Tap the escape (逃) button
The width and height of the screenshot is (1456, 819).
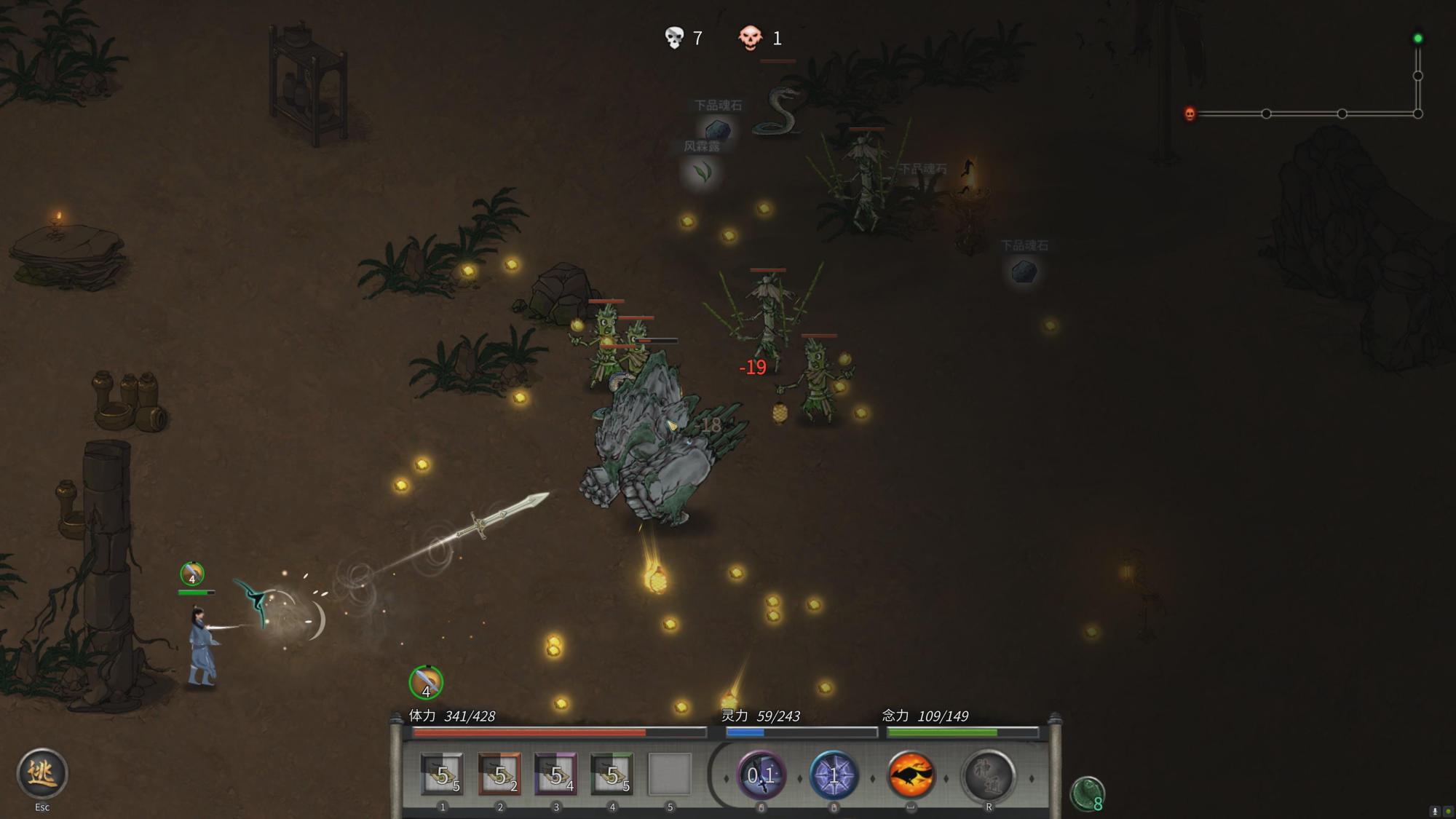[x=42, y=774]
